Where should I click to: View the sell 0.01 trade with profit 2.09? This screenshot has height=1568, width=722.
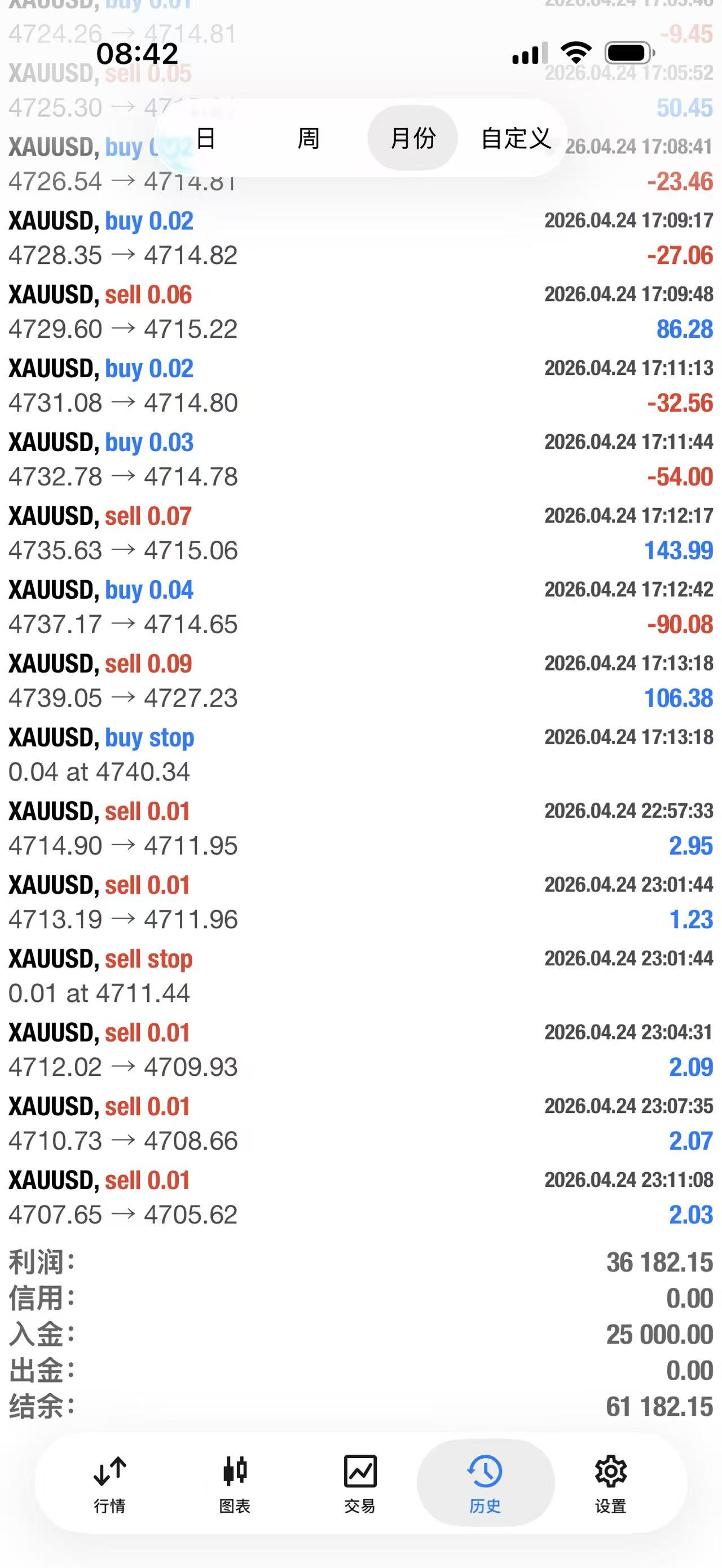(x=360, y=1049)
